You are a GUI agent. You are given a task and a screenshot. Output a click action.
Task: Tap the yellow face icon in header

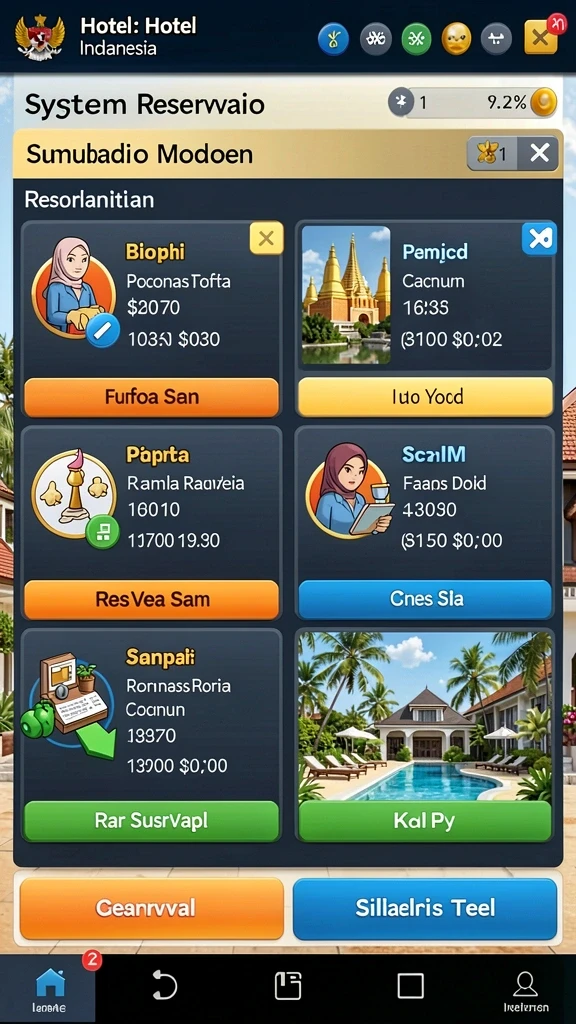pyautogui.click(x=456, y=39)
